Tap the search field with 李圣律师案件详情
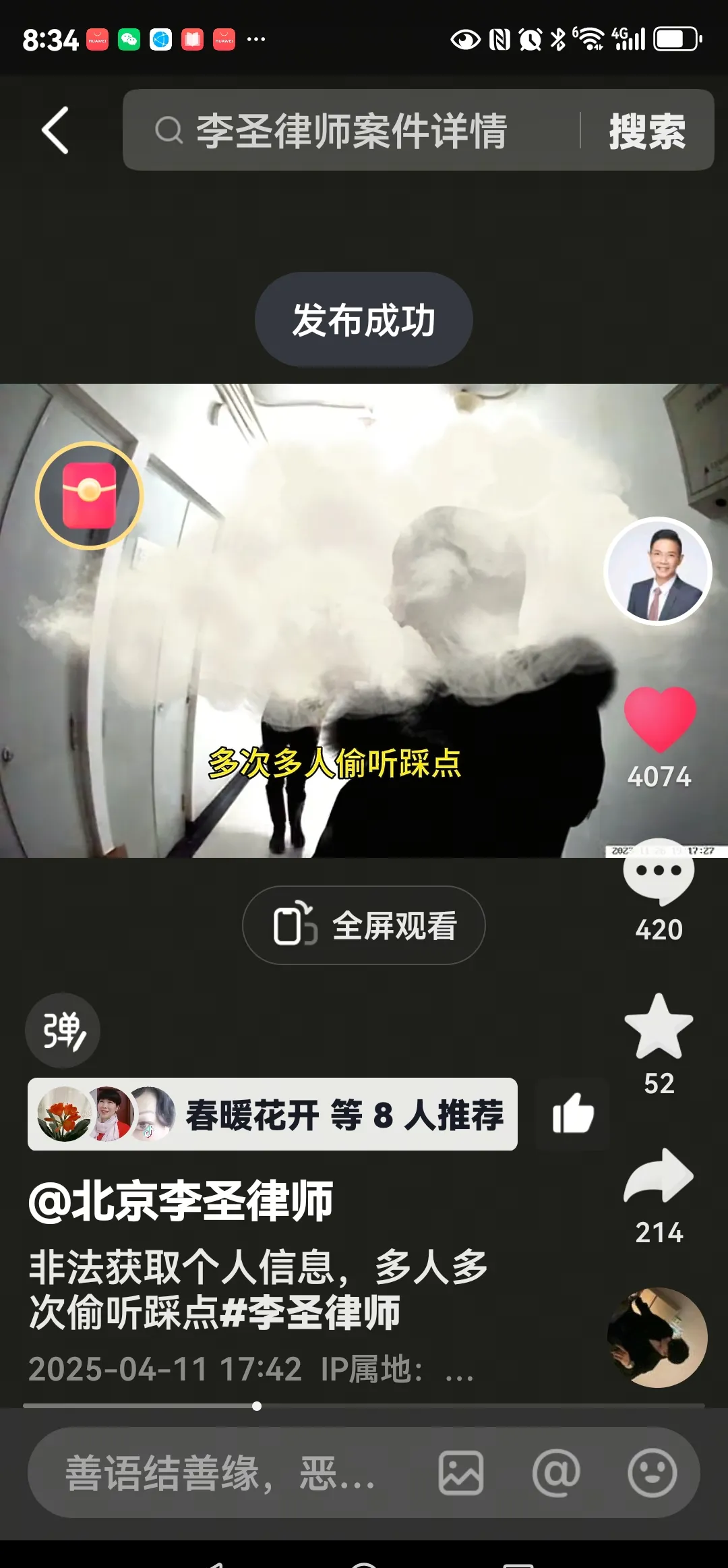The height and width of the screenshot is (1568, 728). coord(351,130)
